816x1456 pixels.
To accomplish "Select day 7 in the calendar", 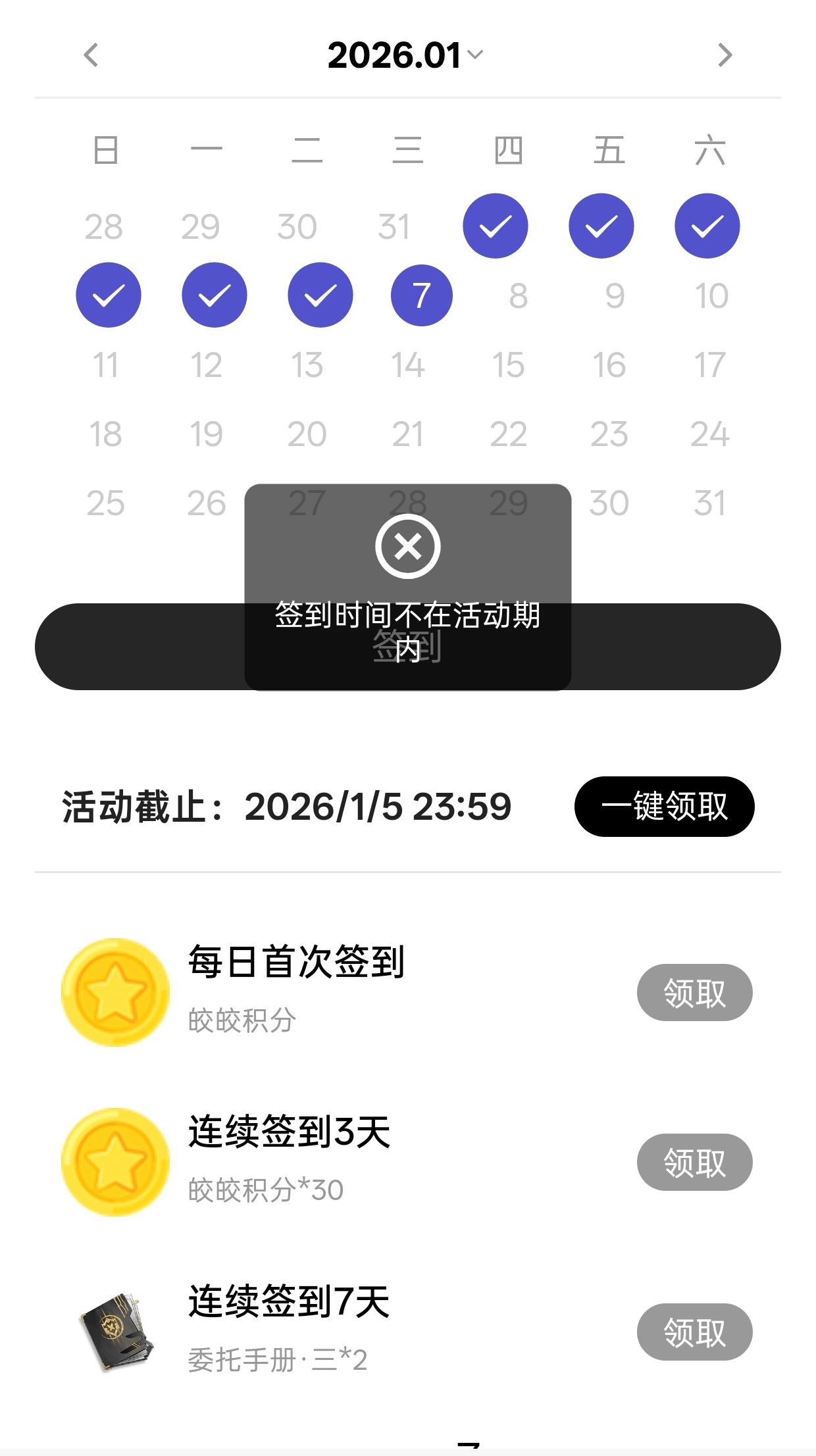I will [422, 295].
